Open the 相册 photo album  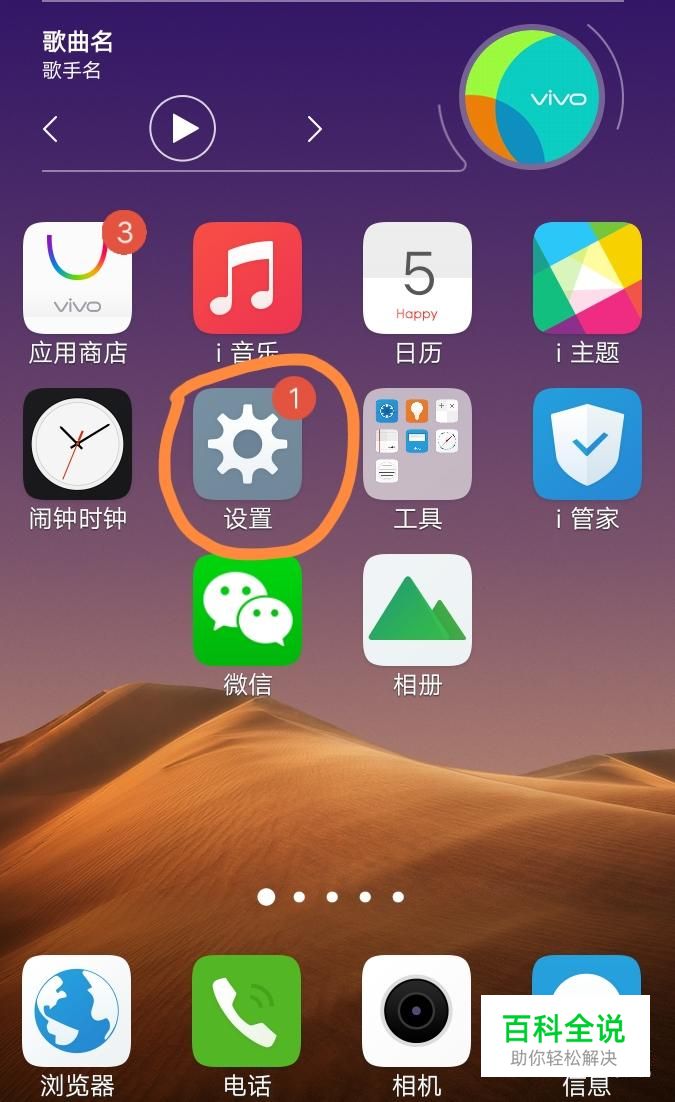[x=417, y=610]
